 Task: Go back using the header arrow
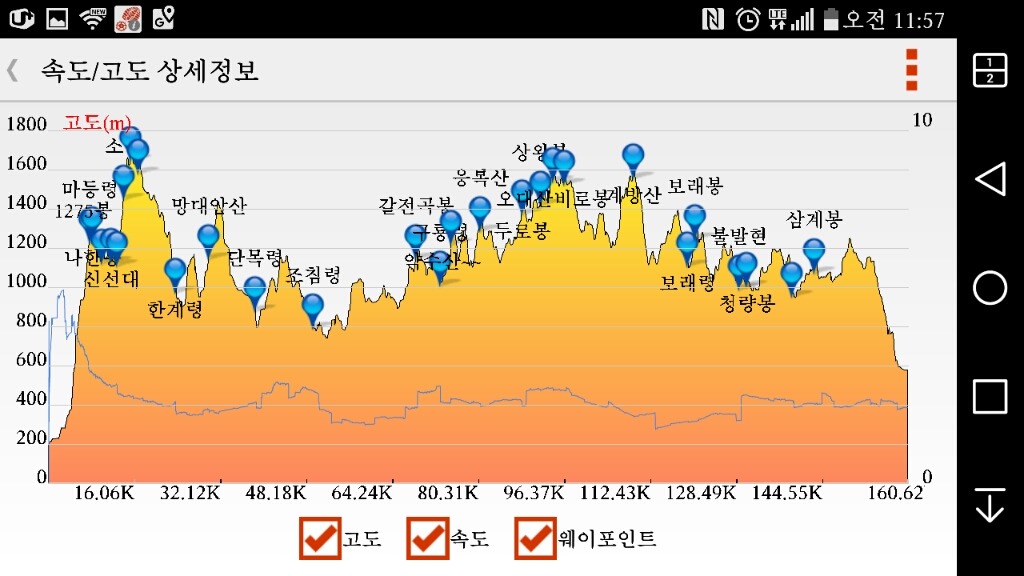(13, 70)
